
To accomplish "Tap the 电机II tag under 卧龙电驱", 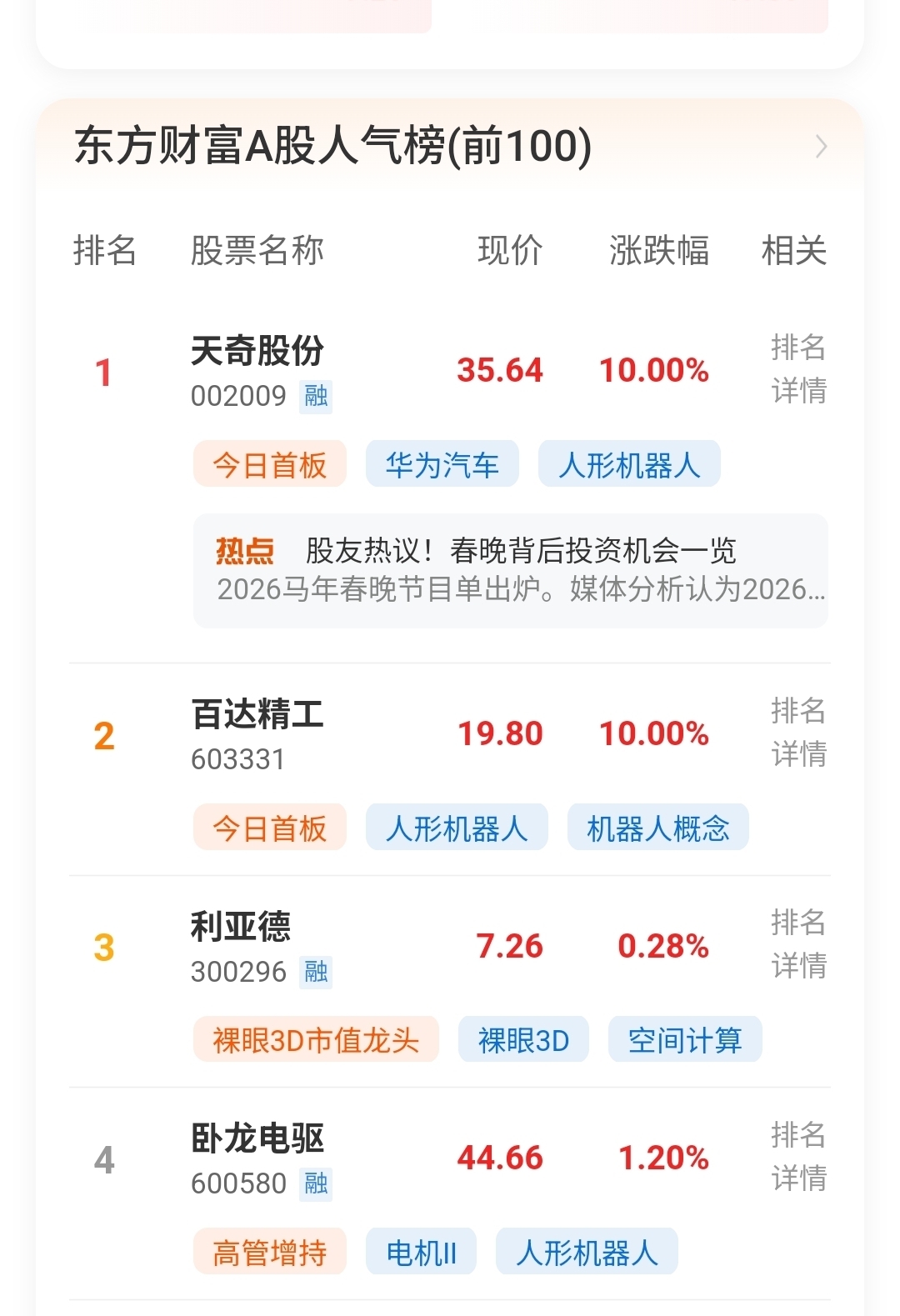I will (421, 1251).
